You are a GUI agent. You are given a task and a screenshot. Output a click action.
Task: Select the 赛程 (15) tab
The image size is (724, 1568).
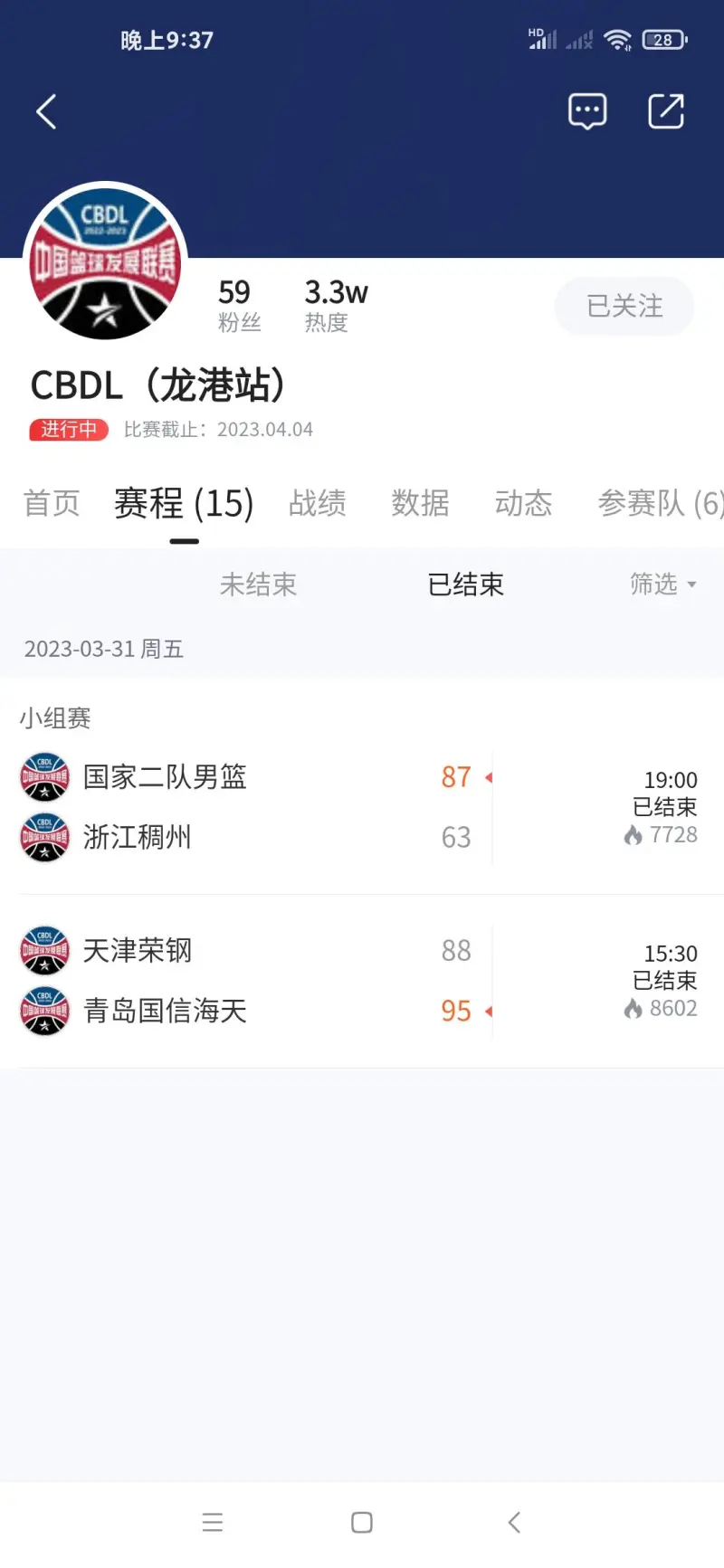point(184,503)
